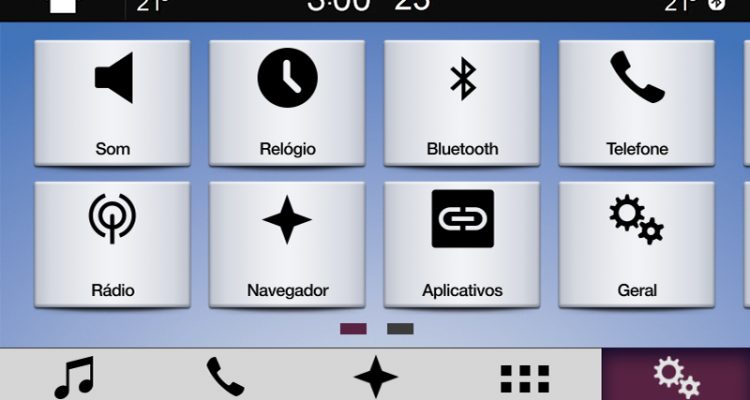Go to the second settings page indicator

tap(400, 328)
